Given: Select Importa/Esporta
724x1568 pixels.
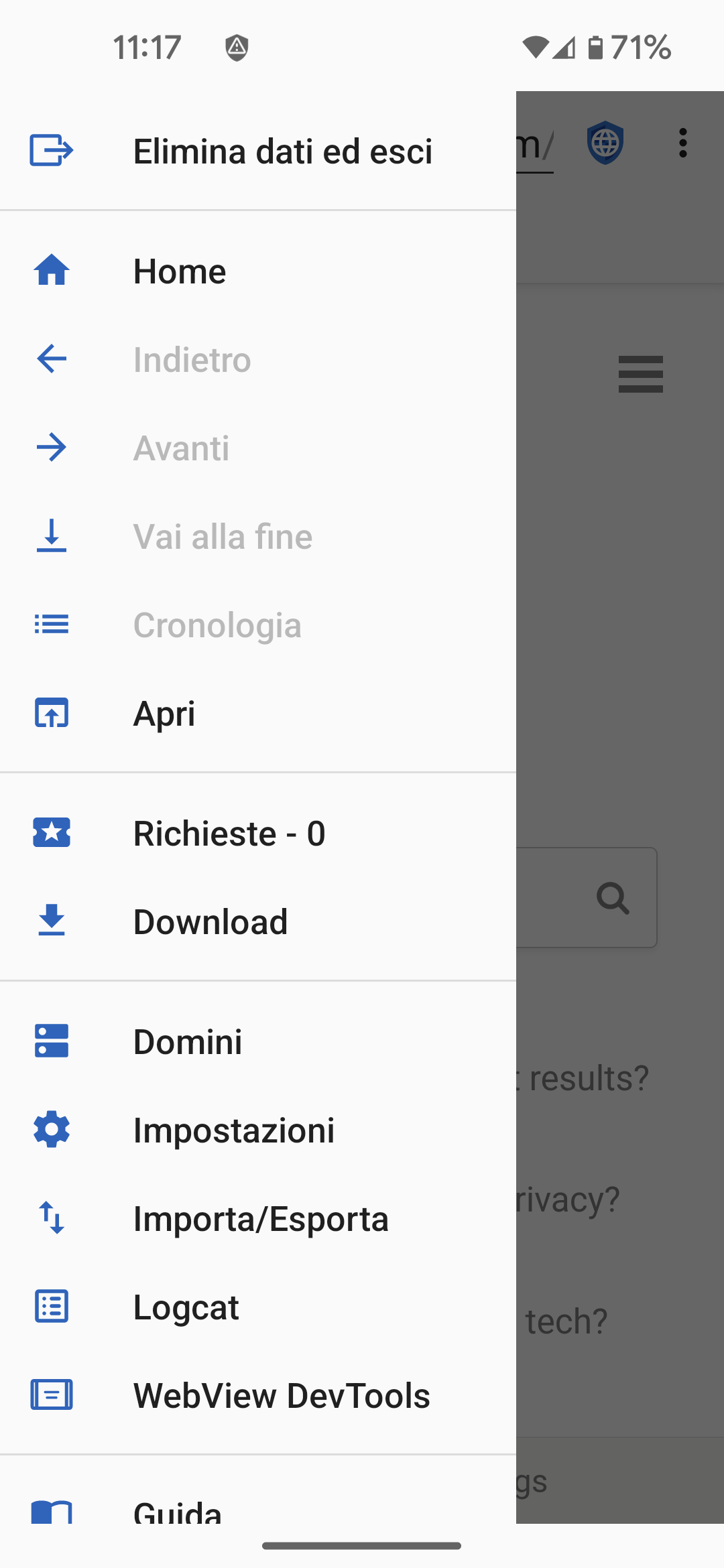Looking at the screenshot, I should [258, 1218].
